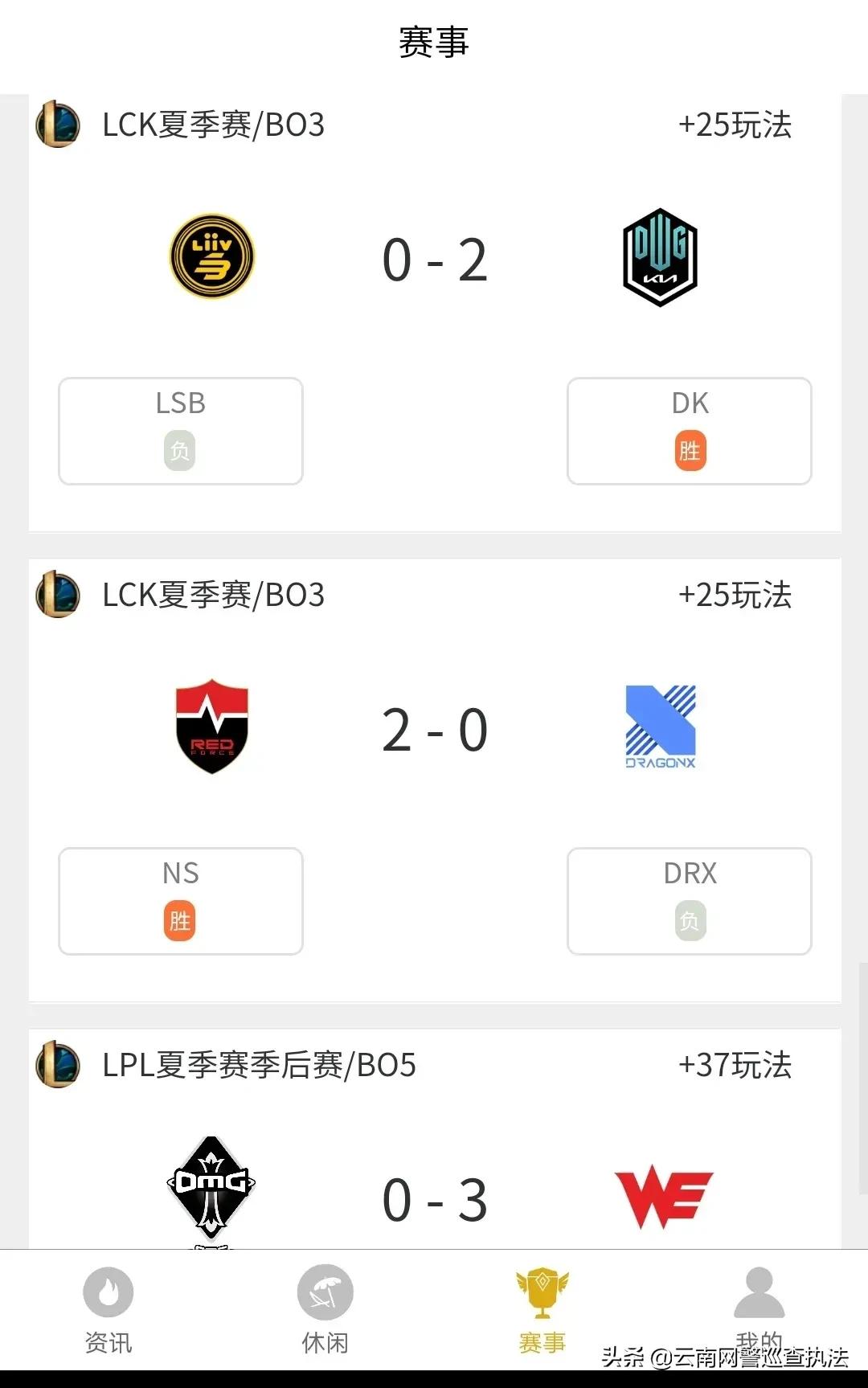
Task: Pick the NS 胜 option
Action: coord(181,902)
